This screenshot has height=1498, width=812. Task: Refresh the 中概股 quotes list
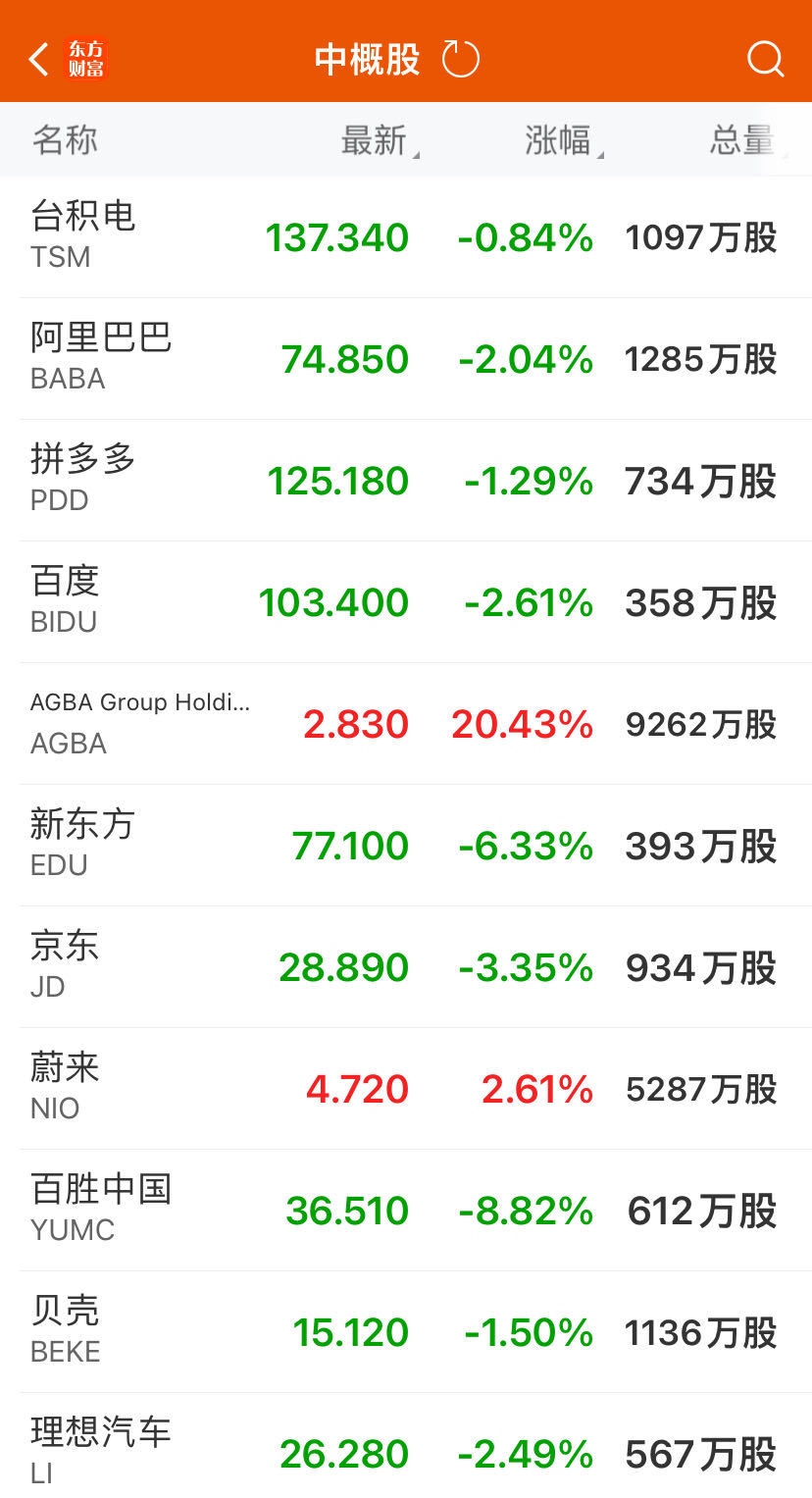[460, 59]
